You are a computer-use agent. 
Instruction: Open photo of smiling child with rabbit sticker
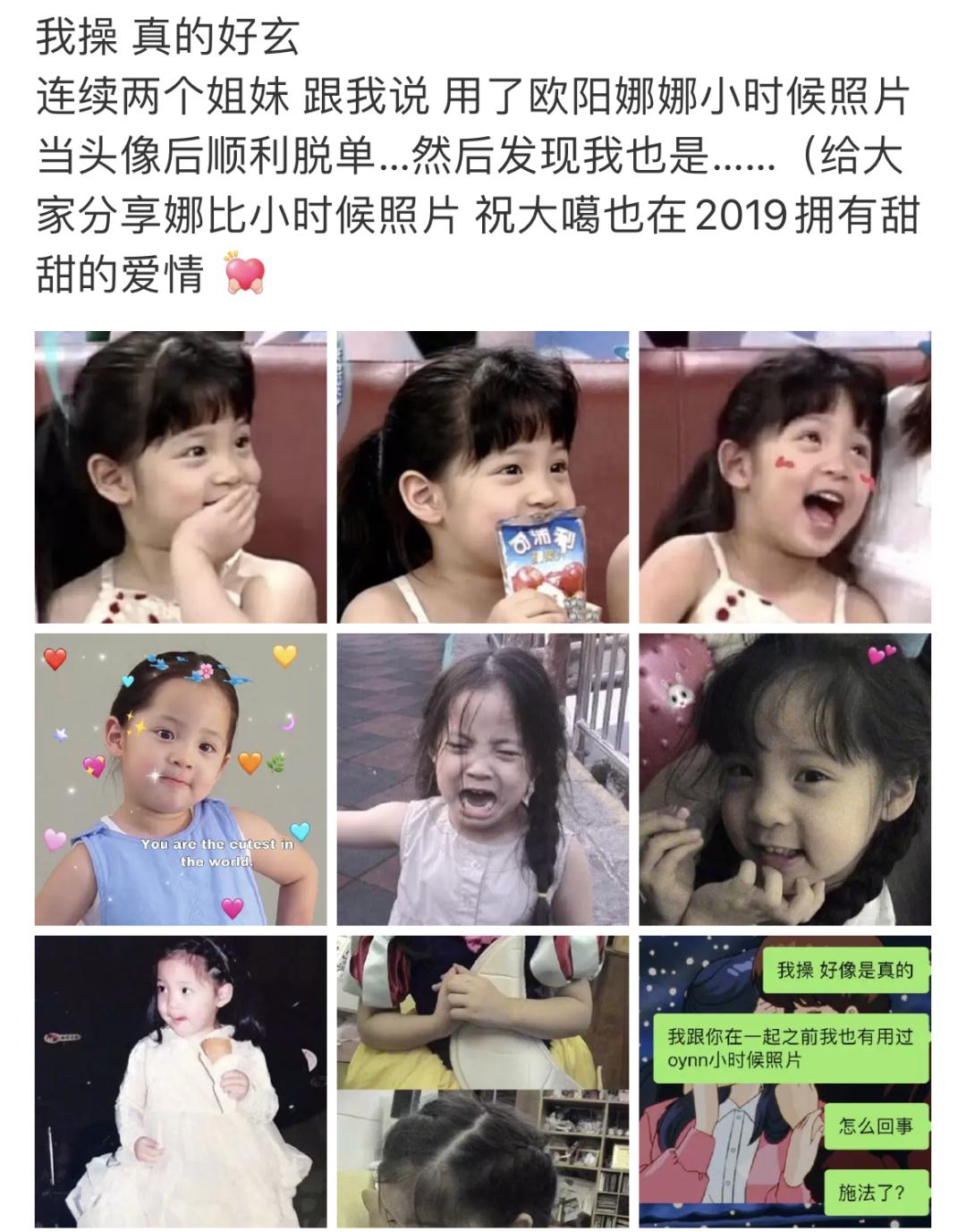point(784,779)
